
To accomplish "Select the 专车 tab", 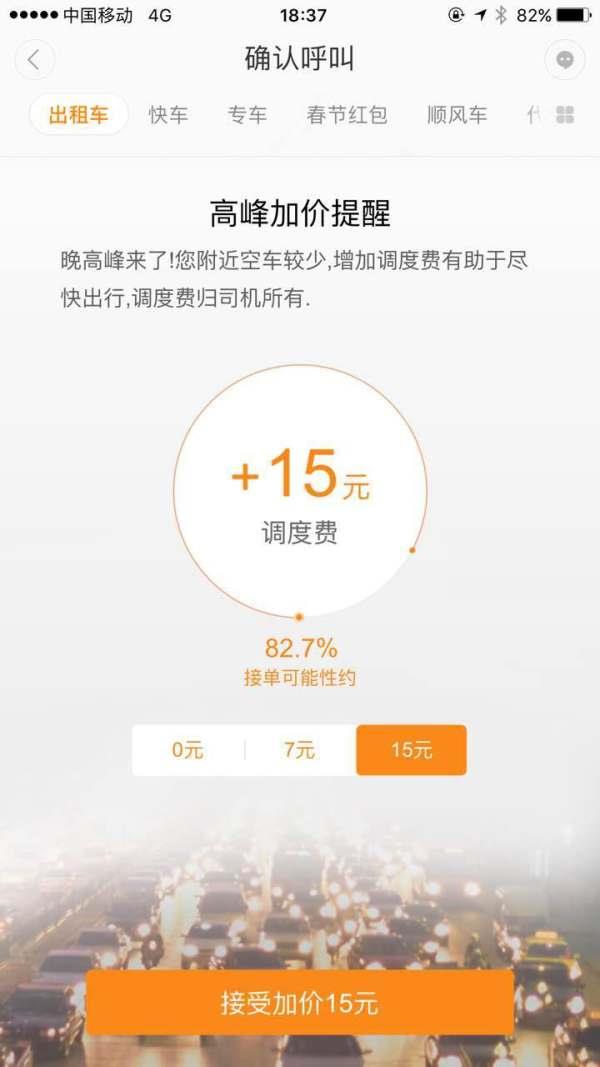I will (247, 115).
